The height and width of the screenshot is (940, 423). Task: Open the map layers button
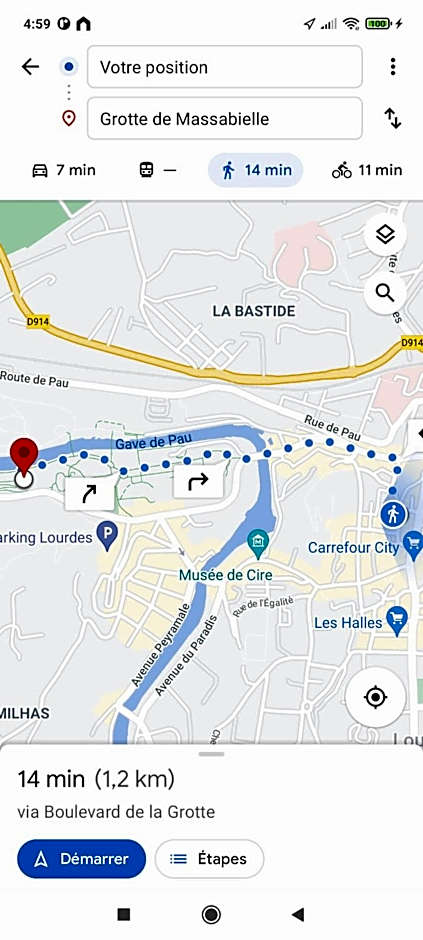click(x=385, y=234)
